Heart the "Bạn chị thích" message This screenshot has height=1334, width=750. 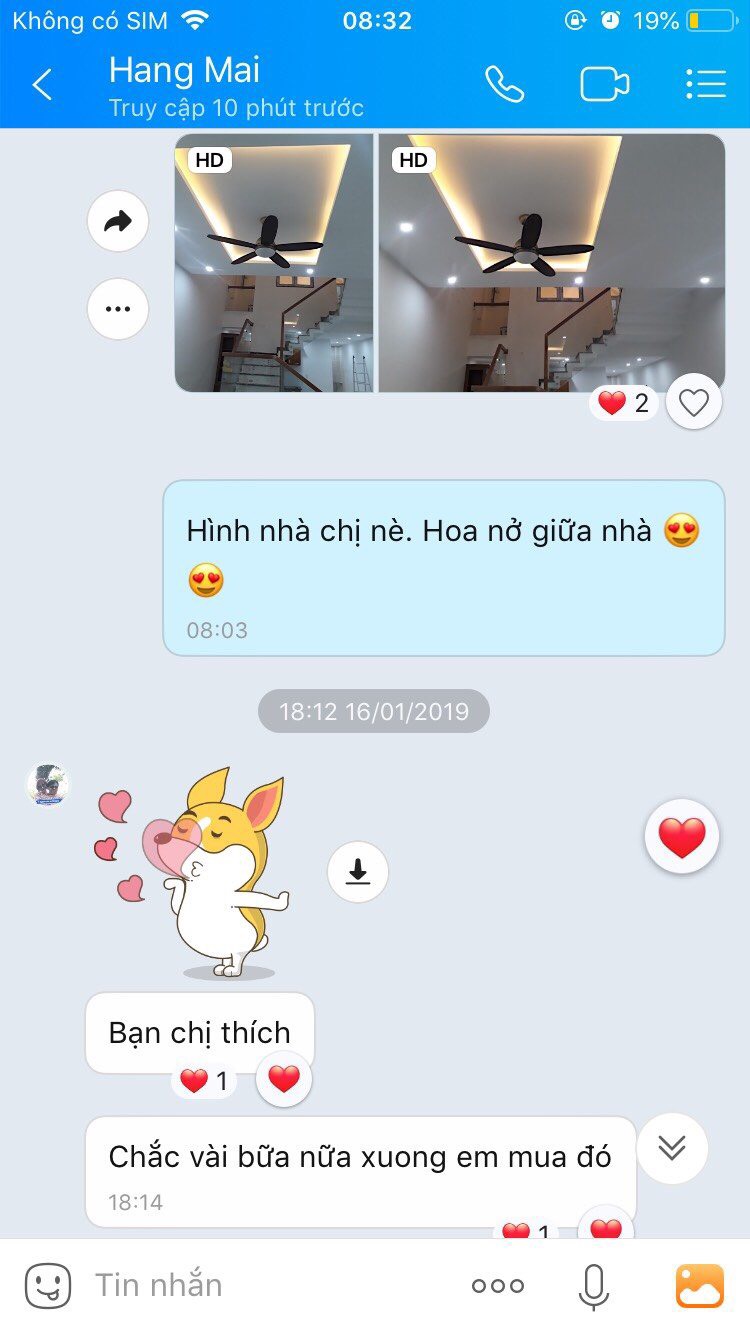point(284,1079)
